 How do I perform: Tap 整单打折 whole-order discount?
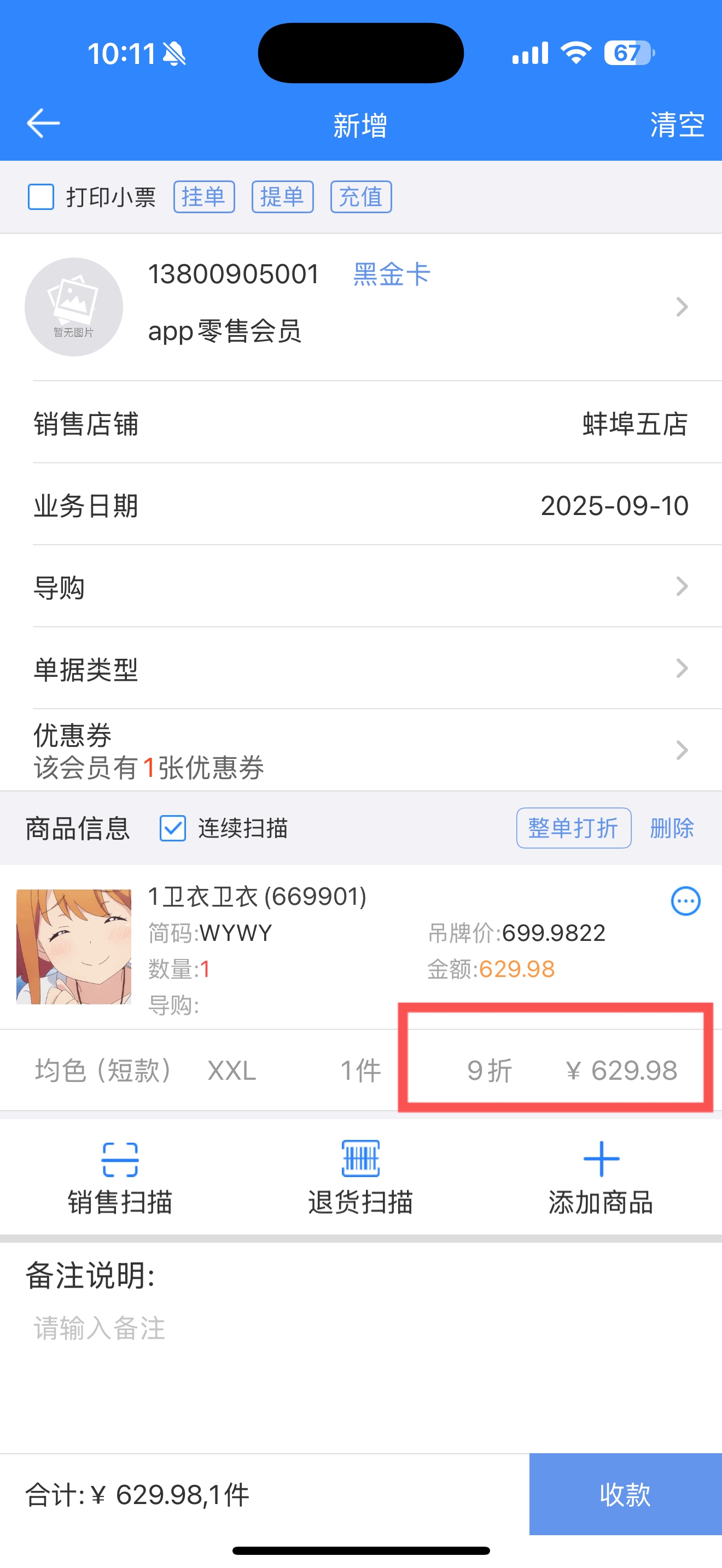(573, 828)
